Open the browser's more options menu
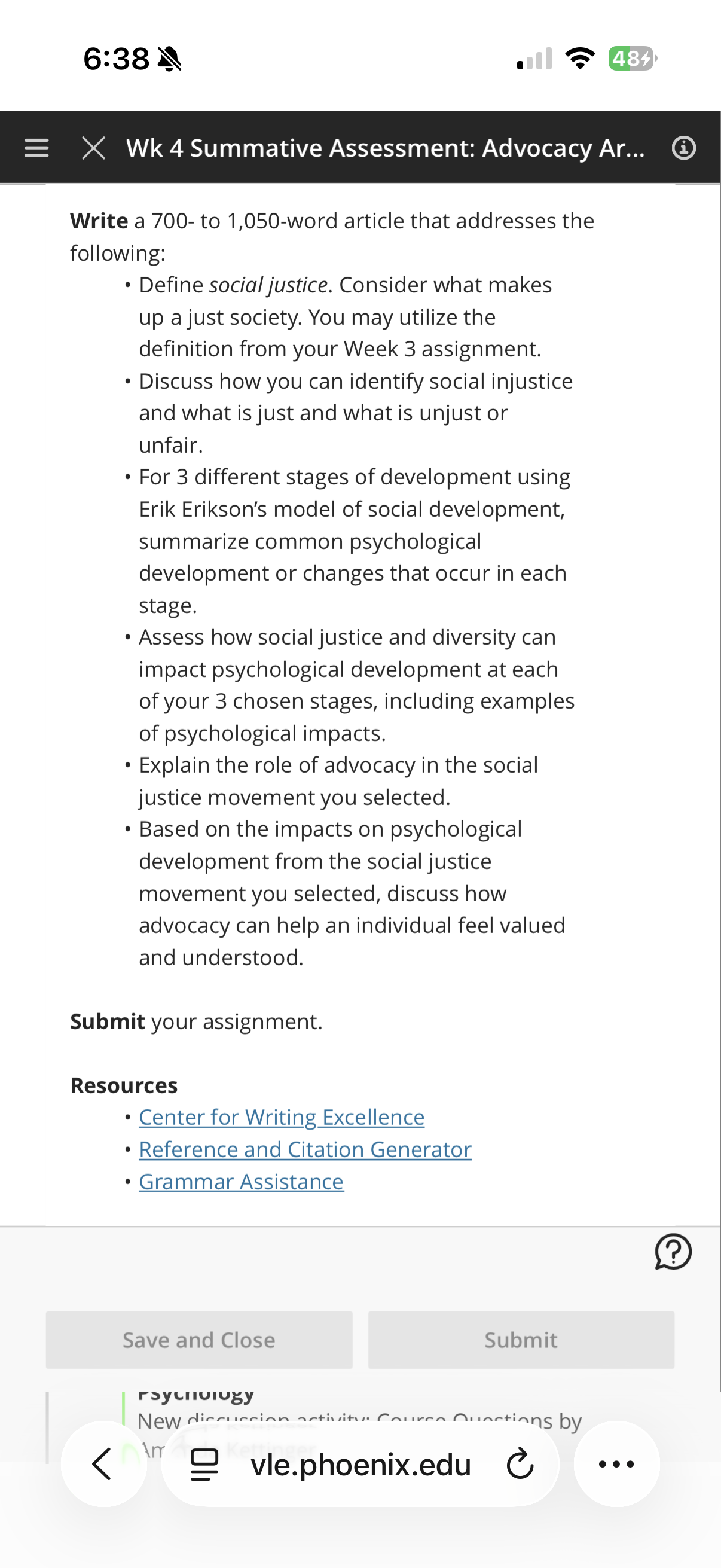The width and height of the screenshot is (721, 1568). point(616,1464)
